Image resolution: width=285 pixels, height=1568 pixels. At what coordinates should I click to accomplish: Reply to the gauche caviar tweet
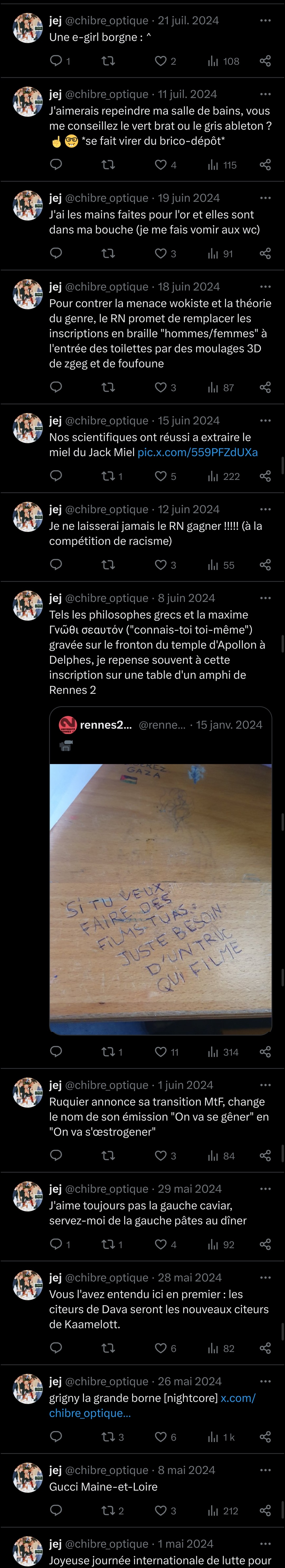pos(56,1244)
